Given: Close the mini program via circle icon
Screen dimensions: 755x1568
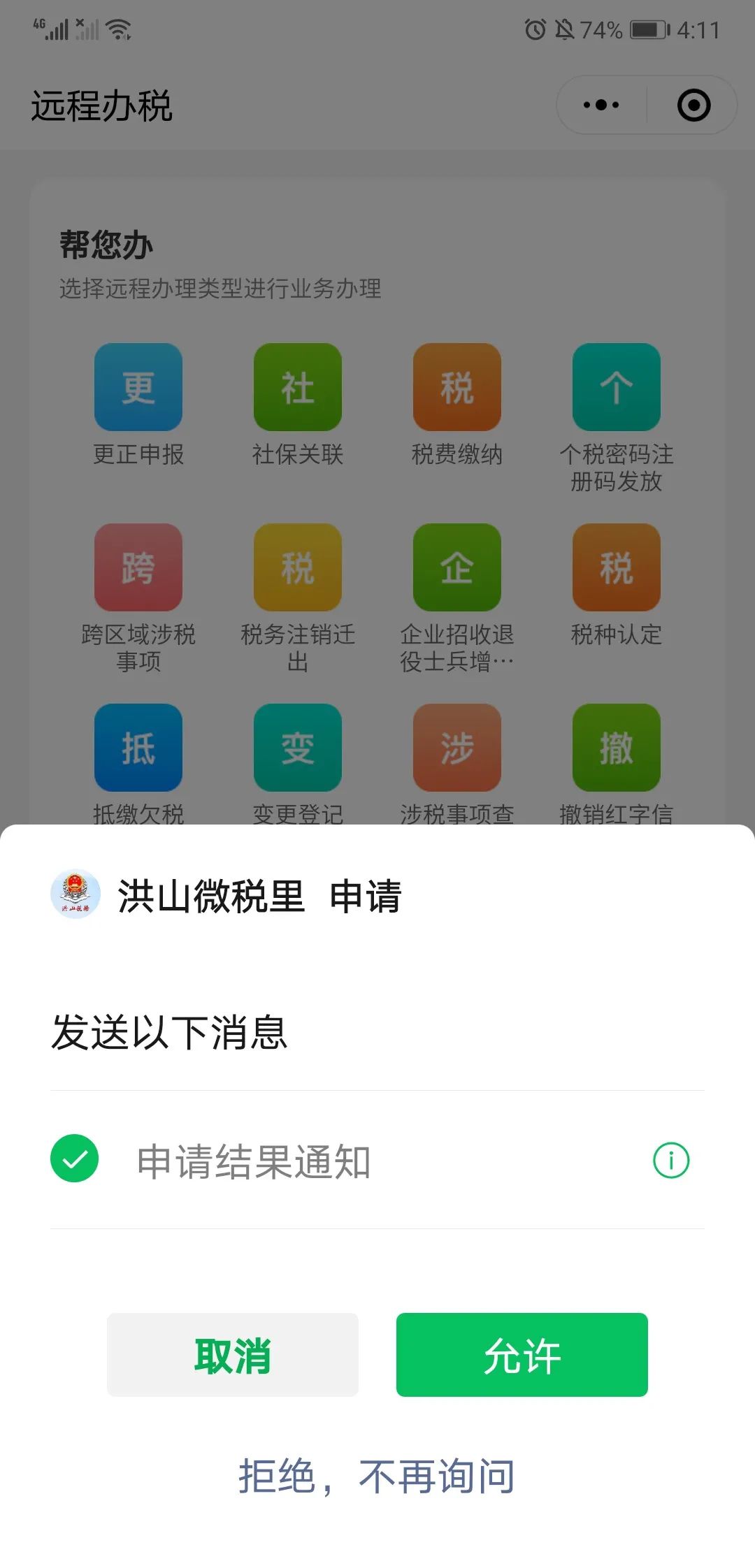Looking at the screenshot, I should tap(693, 106).
